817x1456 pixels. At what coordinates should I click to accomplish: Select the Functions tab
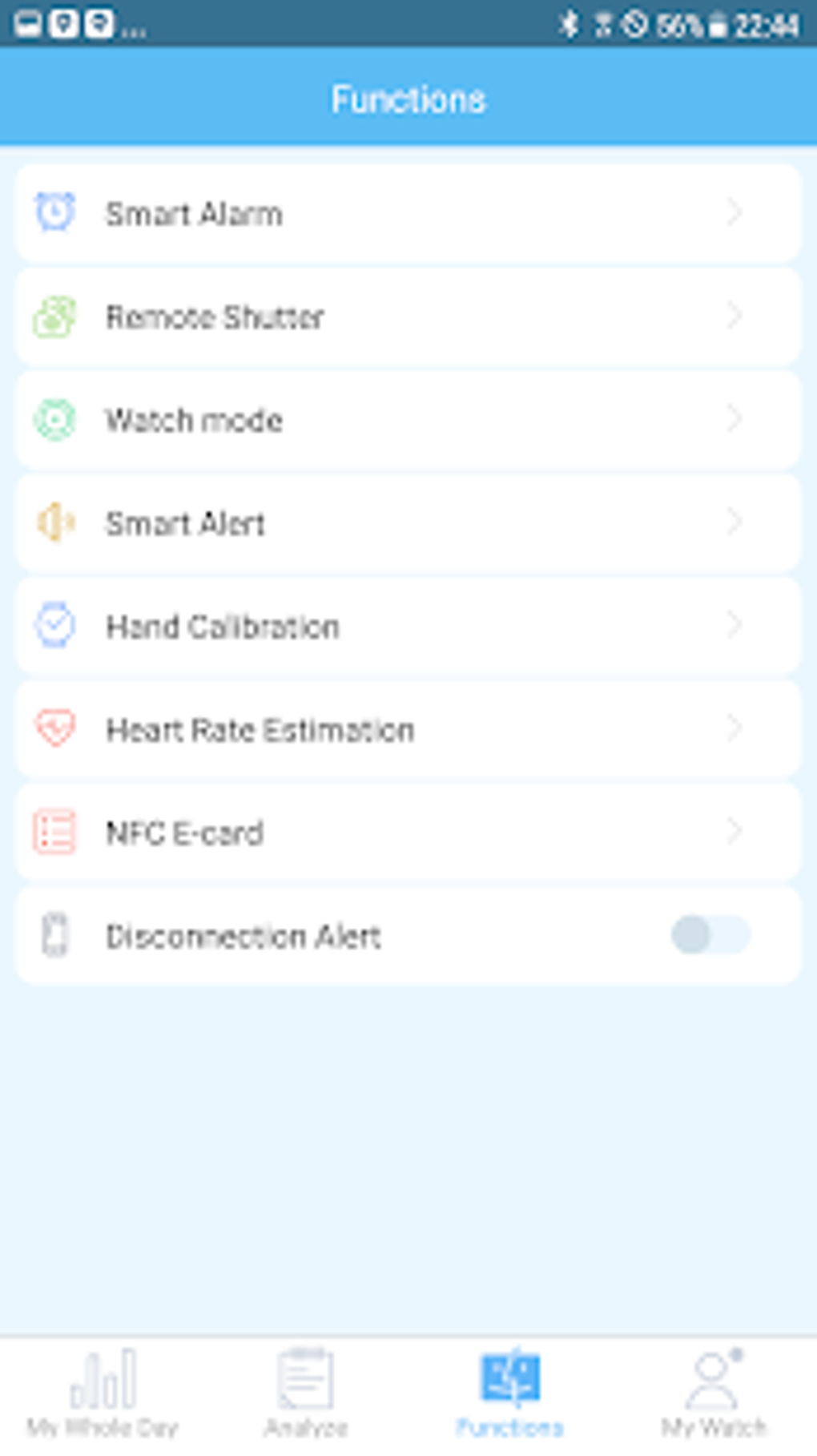tap(509, 1394)
